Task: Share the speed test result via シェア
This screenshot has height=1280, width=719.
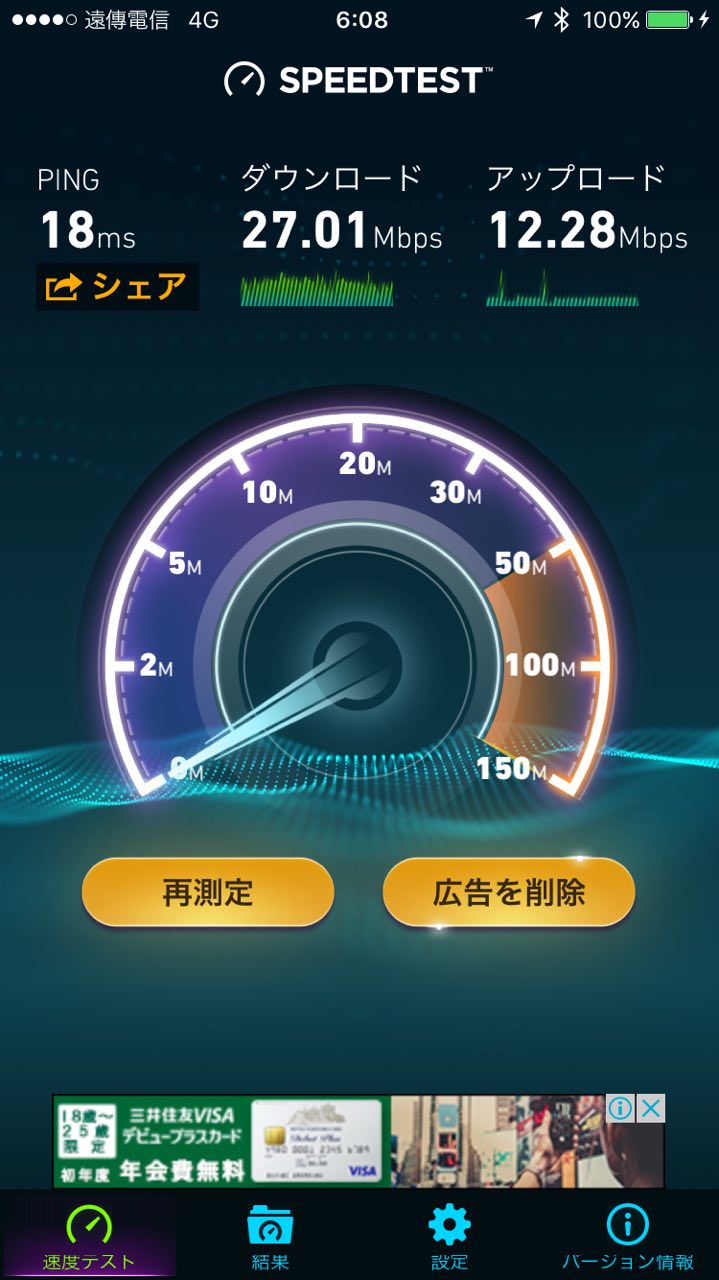Action: pyautogui.click(x=117, y=287)
